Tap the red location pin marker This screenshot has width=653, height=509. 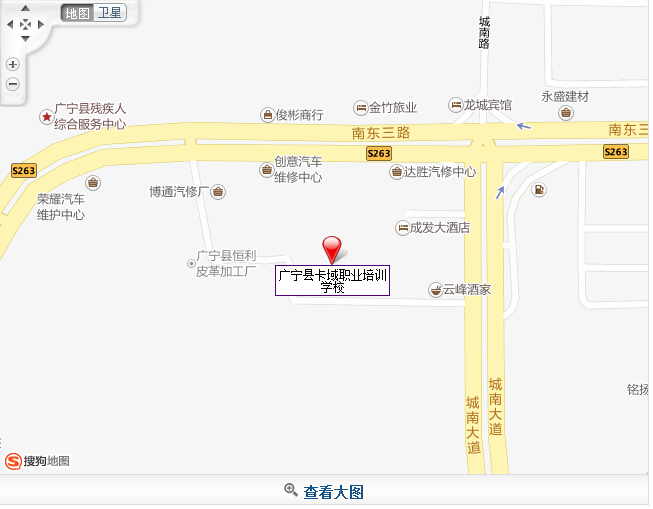pos(331,249)
